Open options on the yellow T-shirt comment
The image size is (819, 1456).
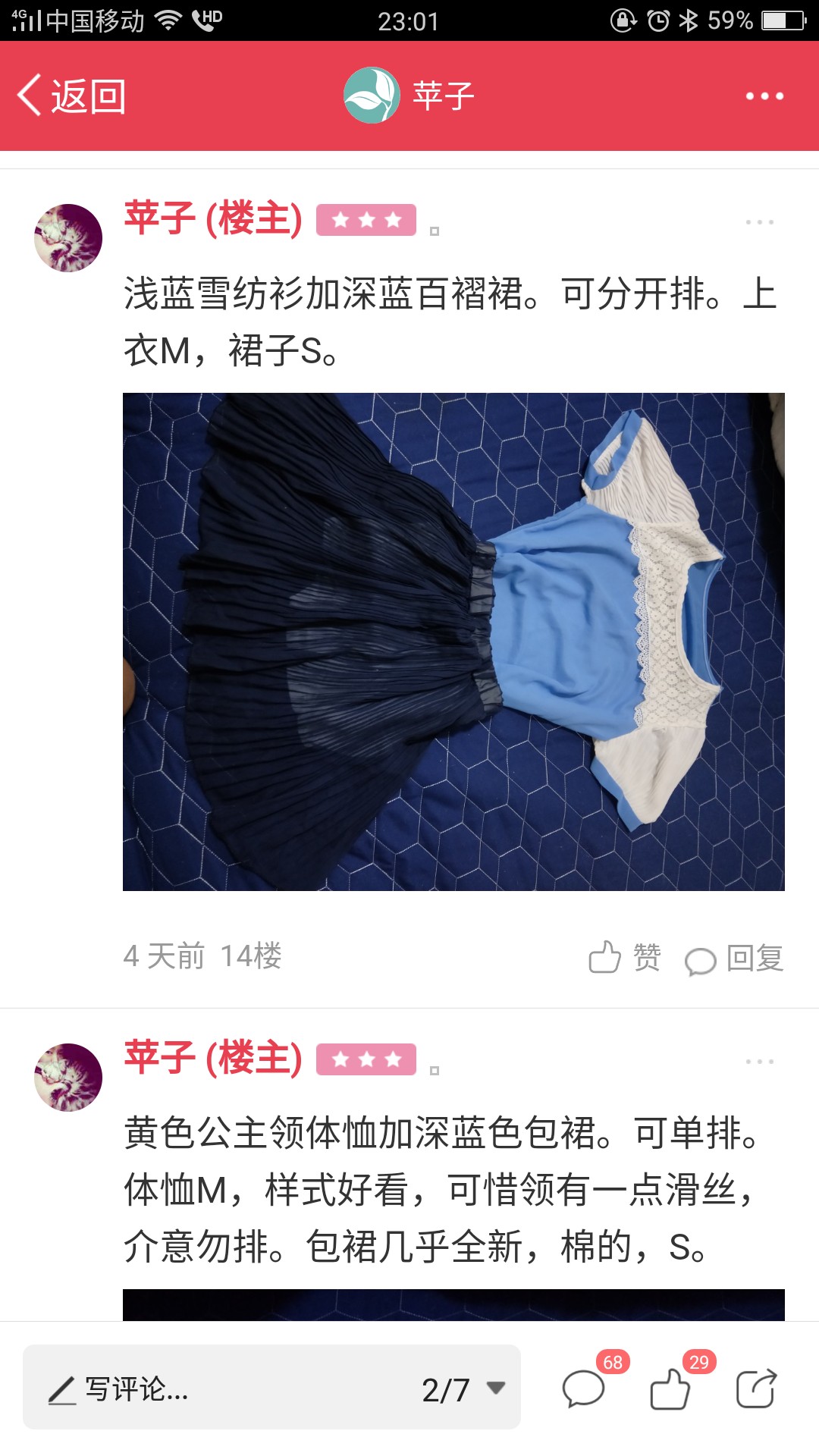point(759,1062)
